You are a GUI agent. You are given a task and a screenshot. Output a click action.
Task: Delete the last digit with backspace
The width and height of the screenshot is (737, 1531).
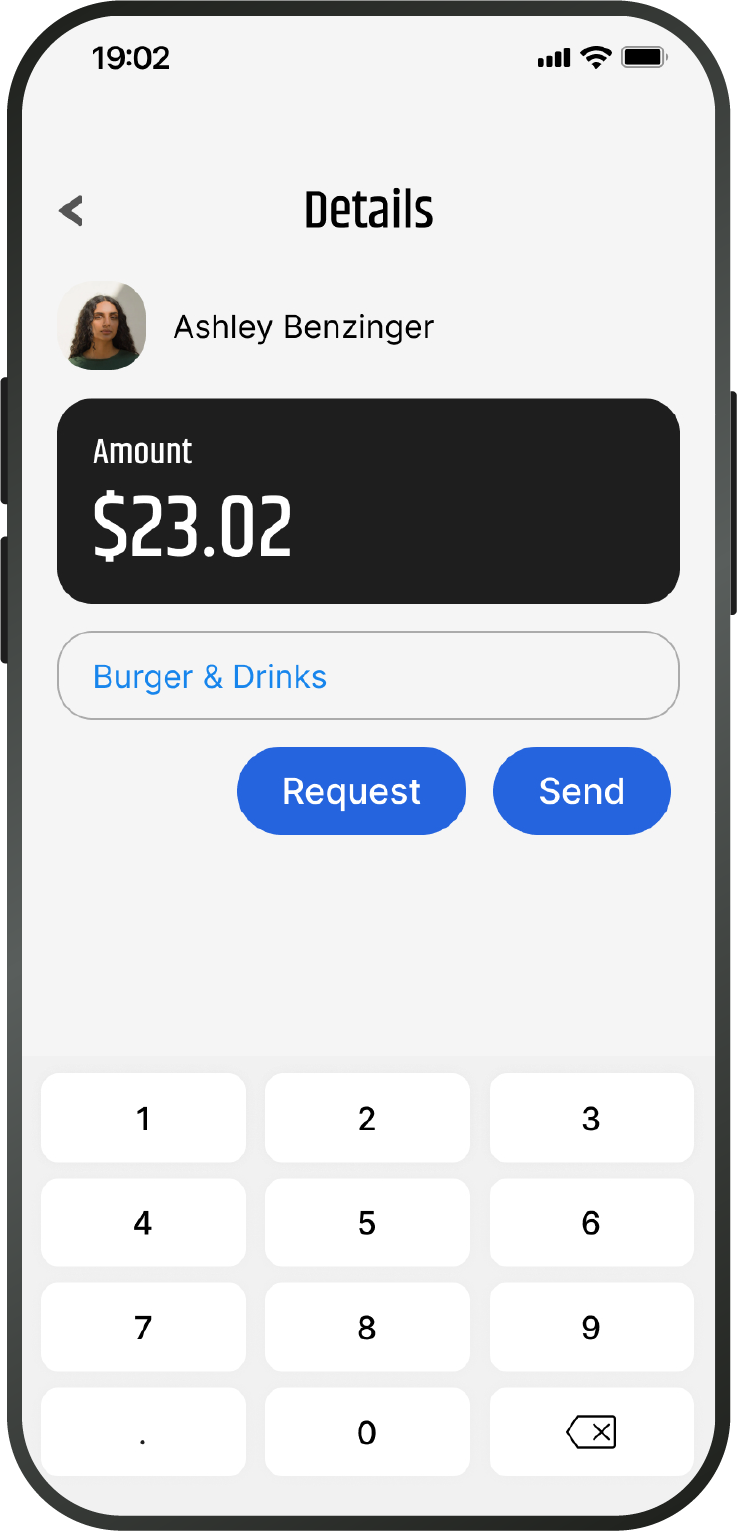click(x=591, y=1432)
